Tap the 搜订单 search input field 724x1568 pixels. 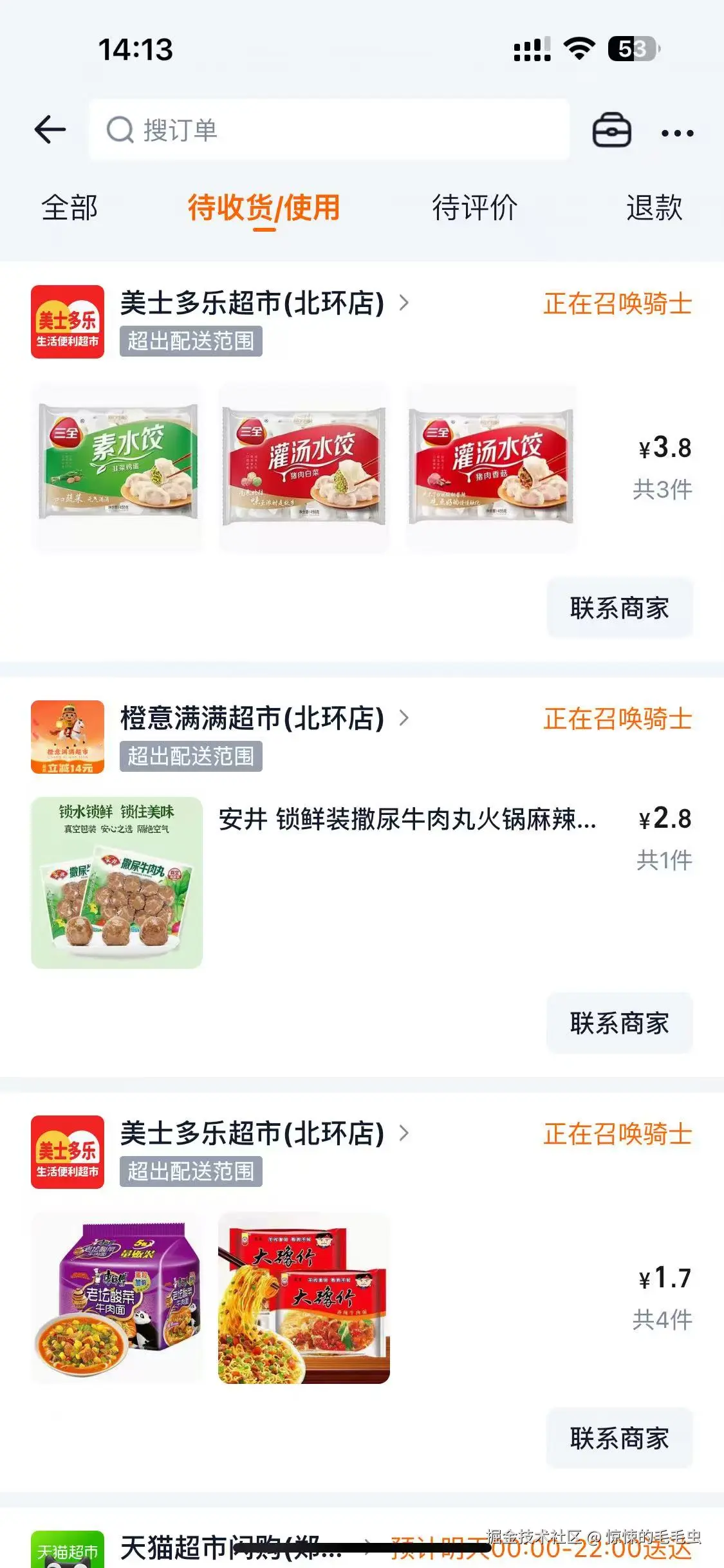328,131
